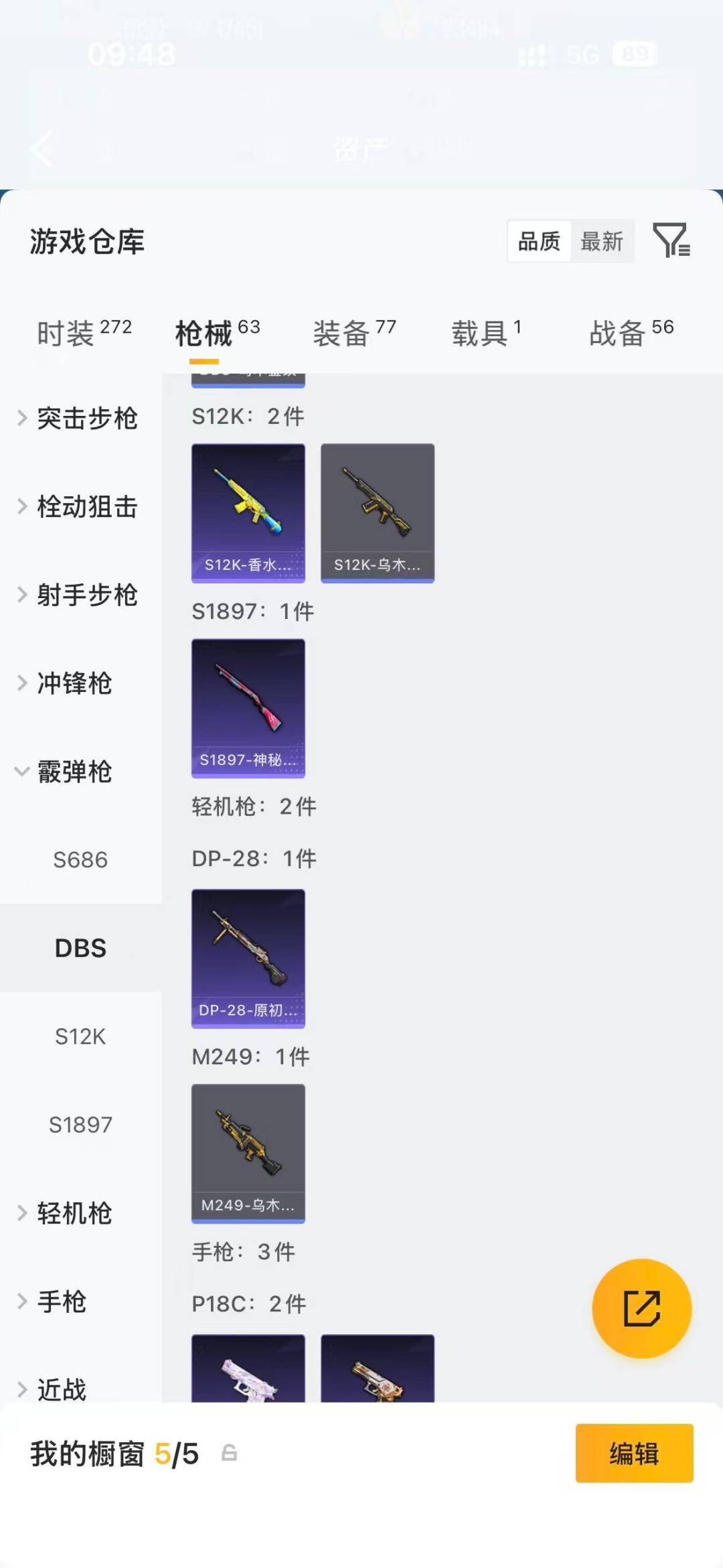Select the S12K-乌木 skin thumbnail
The height and width of the screenshot is (1568, 723).
(x=377, y=510)
